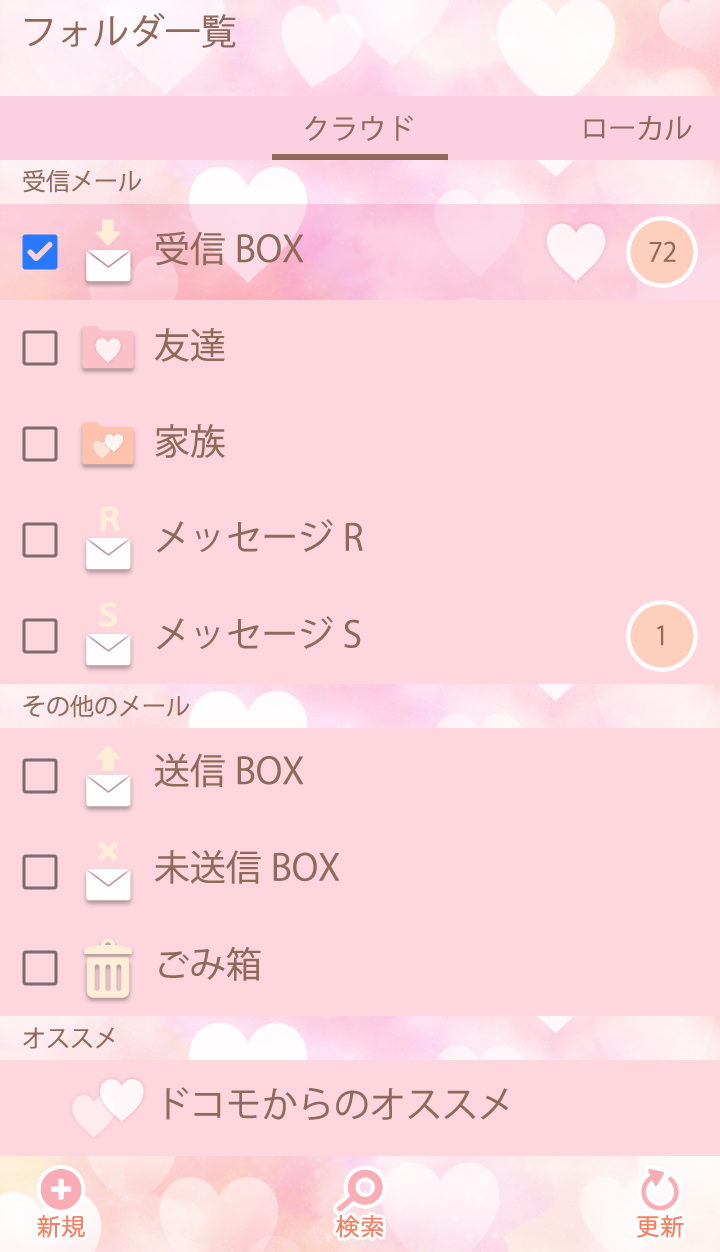Viewport: 720px width, 1252px height.
Task: Check the 未送信 BOX checkbox
Action: pyautogui.click(x=40, y=872)
